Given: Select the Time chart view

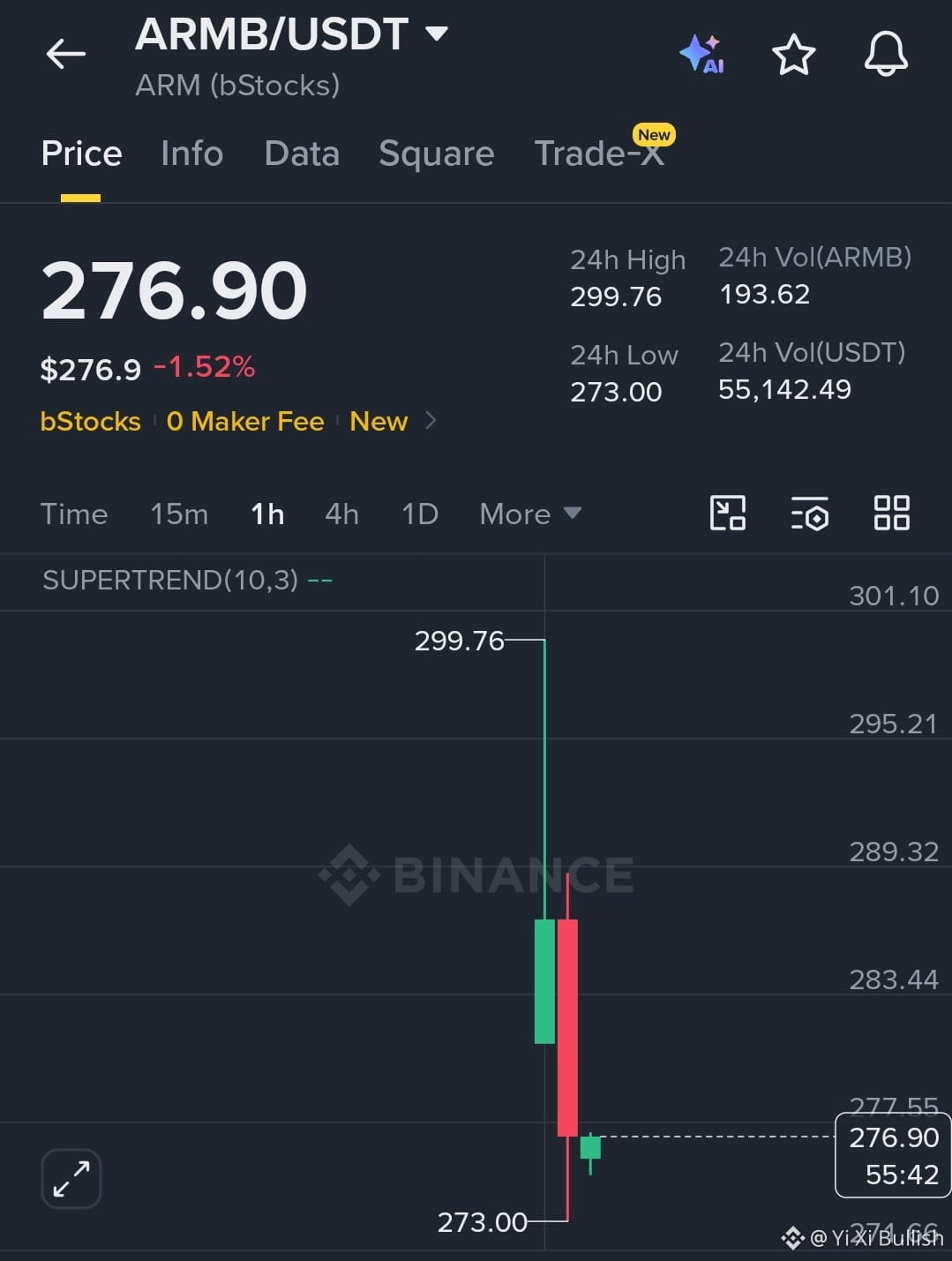Looking at the screenshot, I should coord(74,514).
